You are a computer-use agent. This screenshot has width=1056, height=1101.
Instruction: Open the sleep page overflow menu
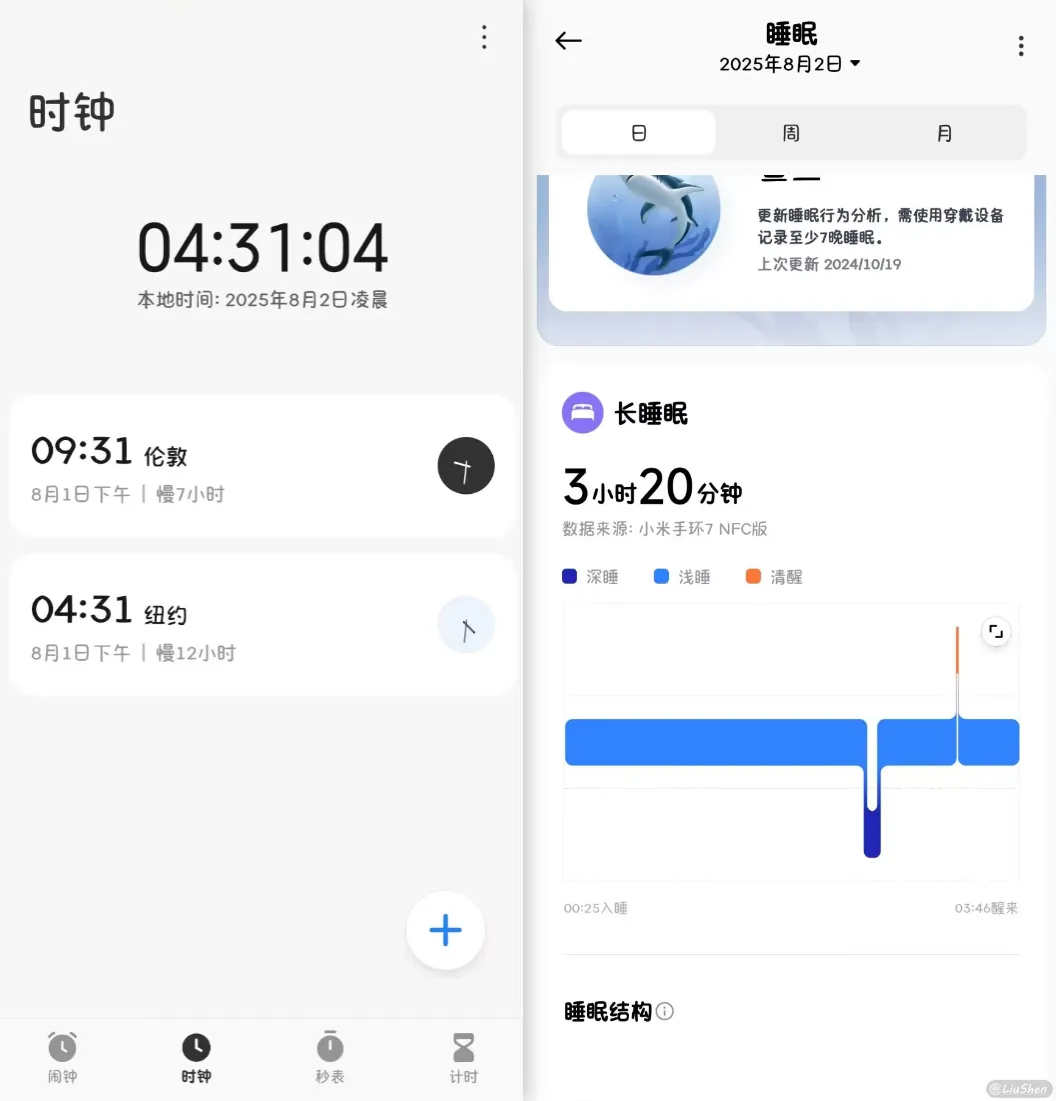[1021, 45]
